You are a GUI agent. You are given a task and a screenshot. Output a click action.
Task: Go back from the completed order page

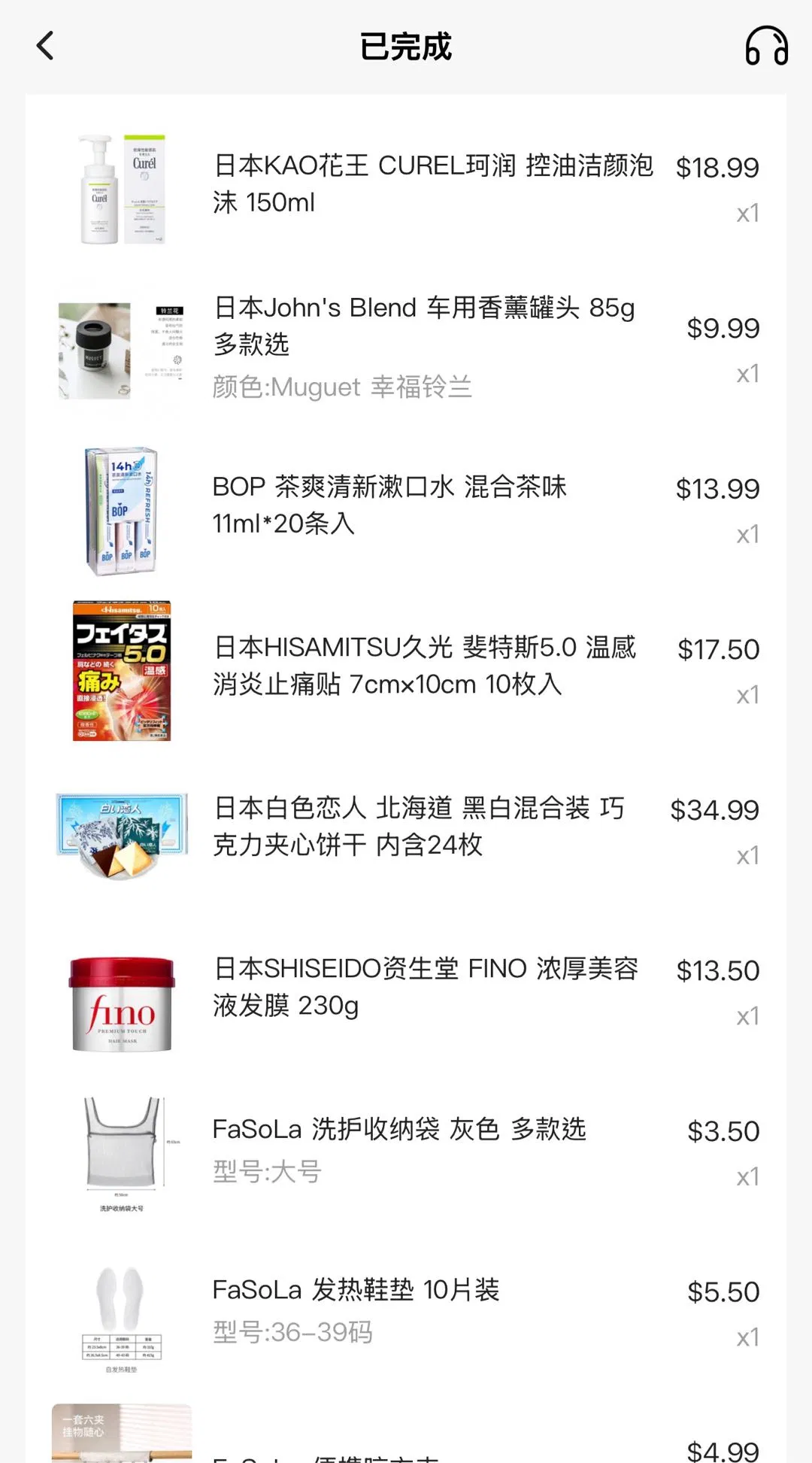pyautogui.click(x=46, y=46)
